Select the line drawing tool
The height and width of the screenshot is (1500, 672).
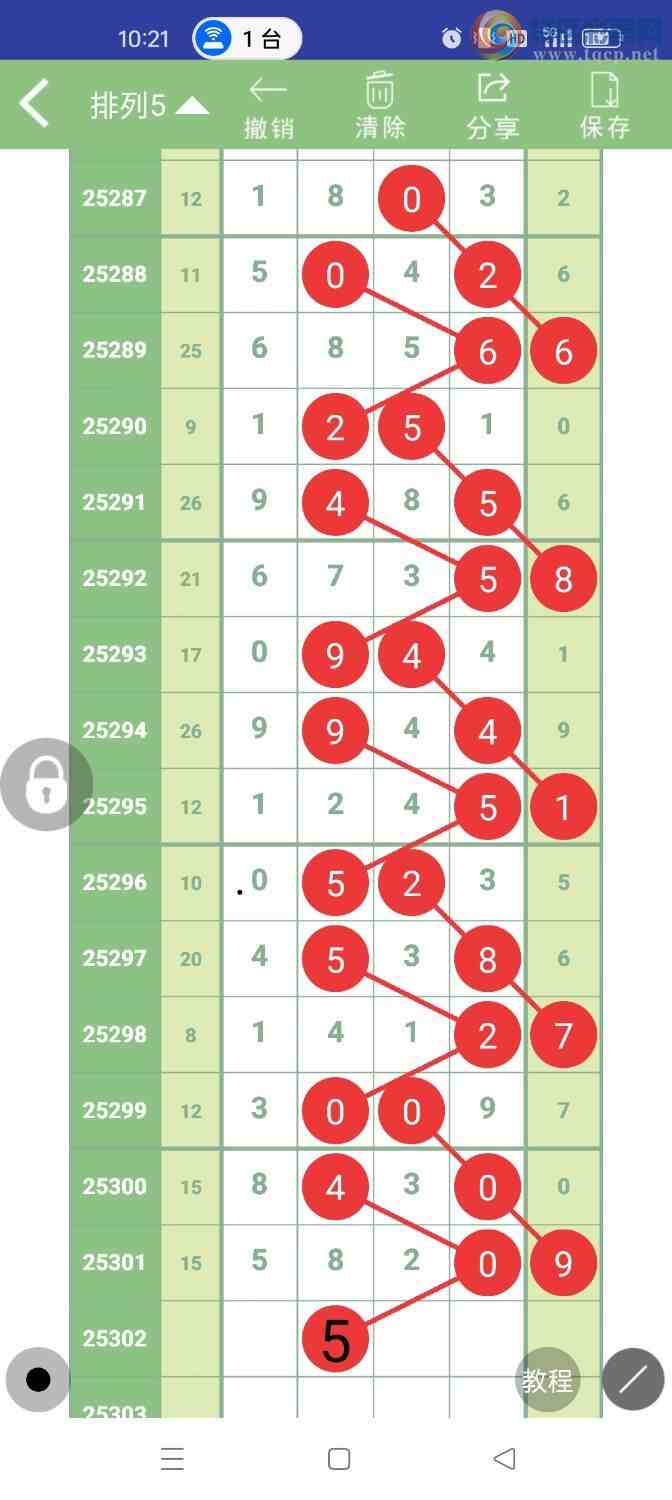633,1380
